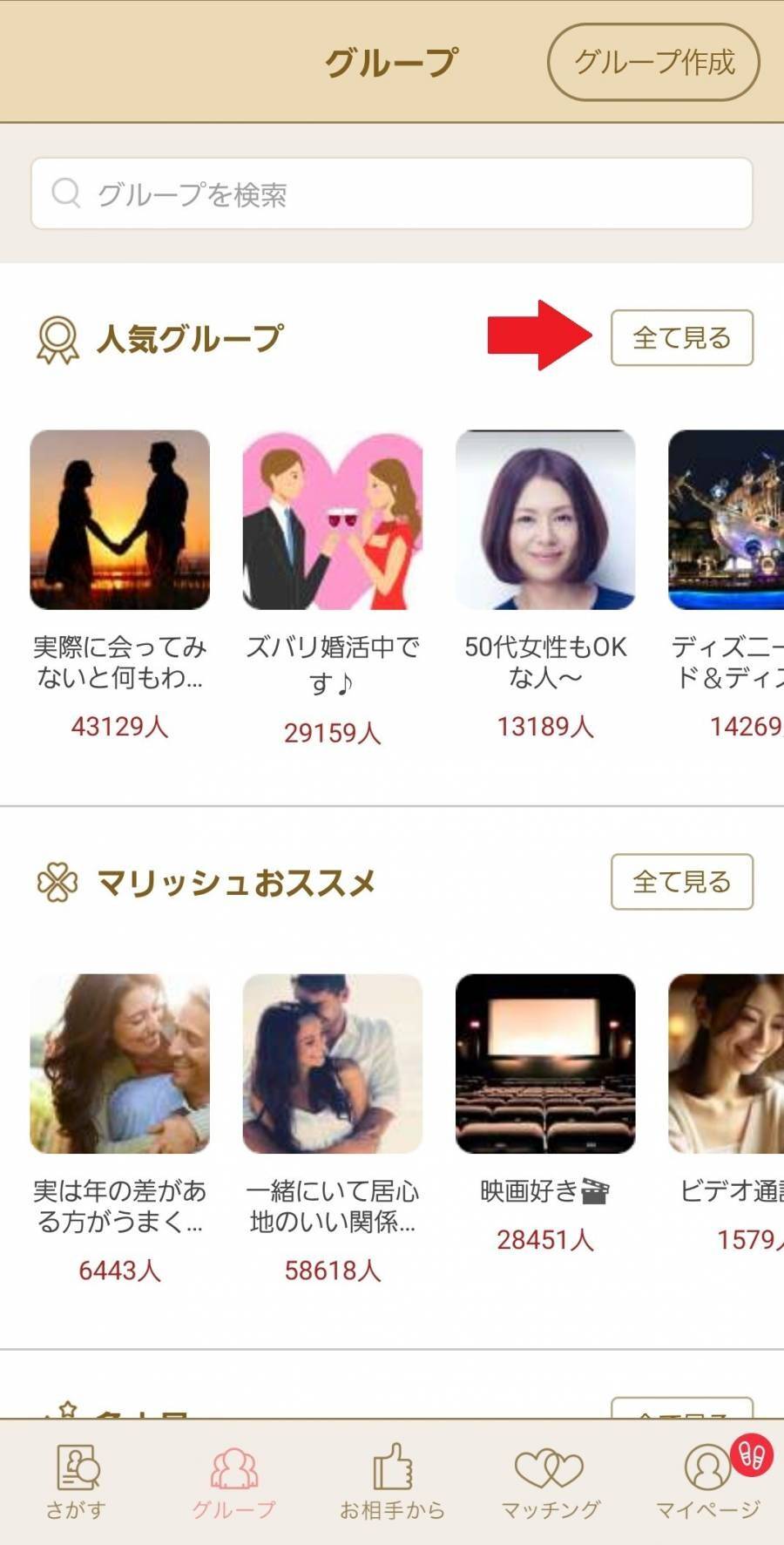Switch to the さがす tab
This screenshot has width=784, height=1545.
pyautogui.click(x=77, y=1481)
